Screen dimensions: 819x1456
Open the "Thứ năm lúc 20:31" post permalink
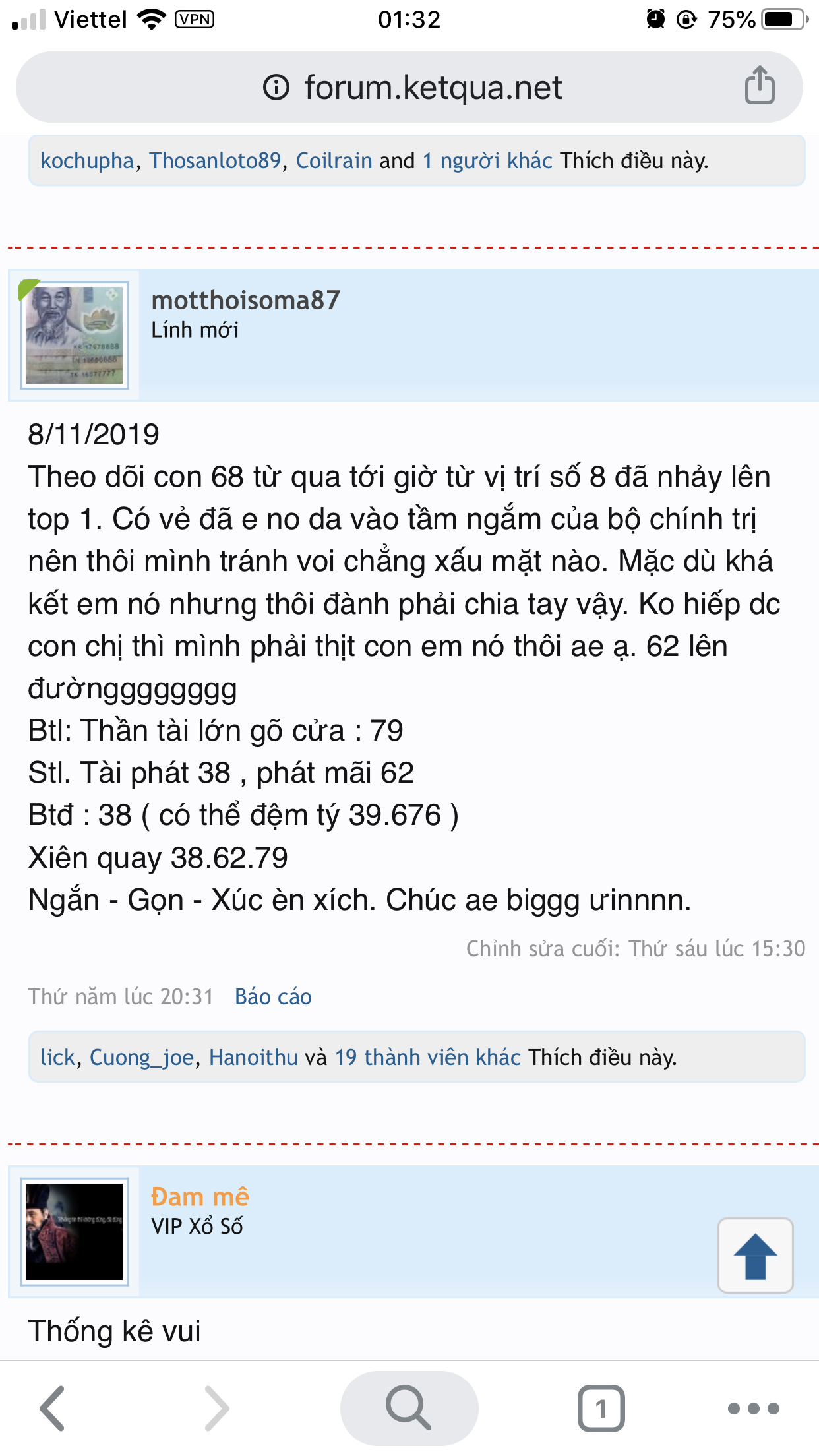tap(121, 996)
